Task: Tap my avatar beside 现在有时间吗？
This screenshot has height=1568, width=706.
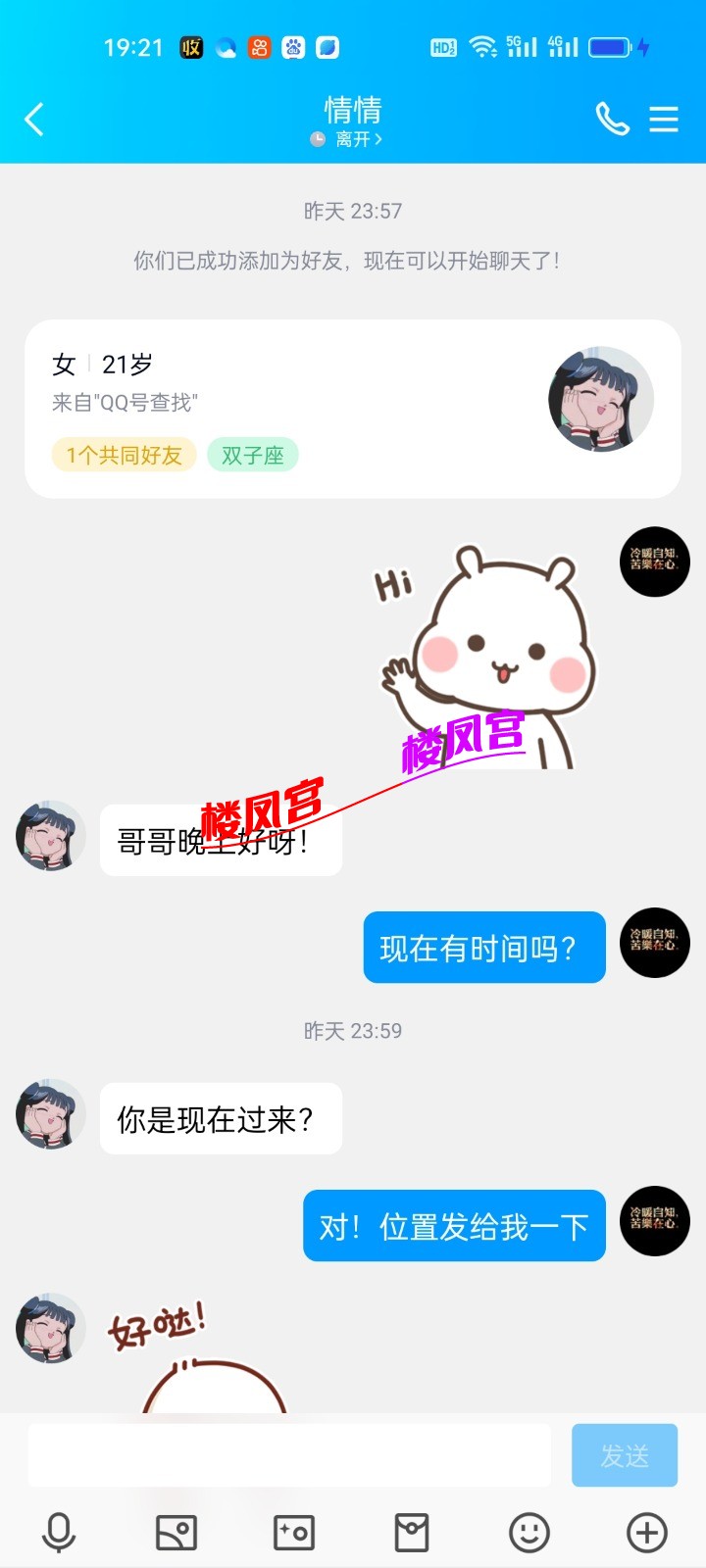Action: [x=655, y=943]
